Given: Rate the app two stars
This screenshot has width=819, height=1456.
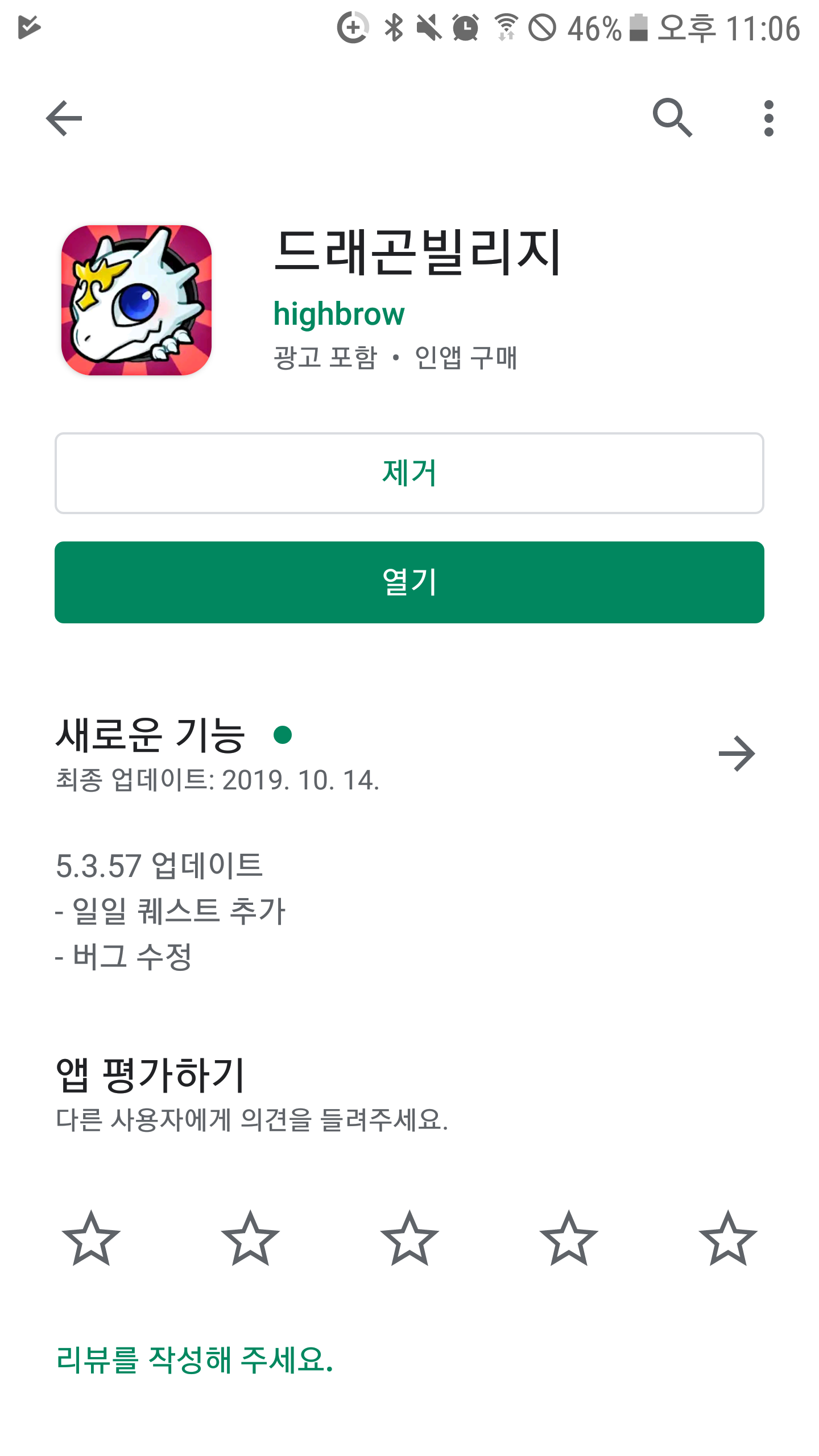Looking at the screenshot, I should tap(250, 1239).
